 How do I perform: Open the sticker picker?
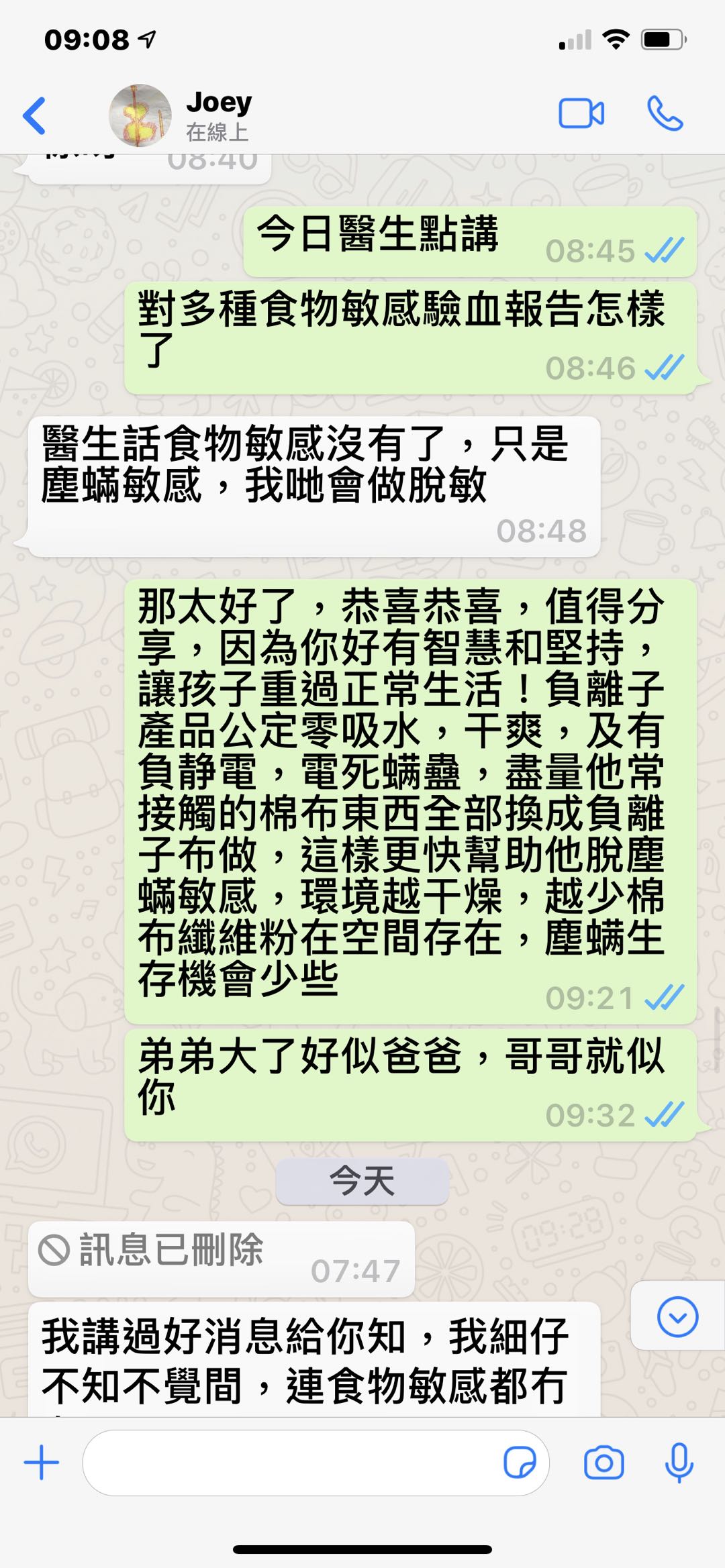click(520, 1463)
